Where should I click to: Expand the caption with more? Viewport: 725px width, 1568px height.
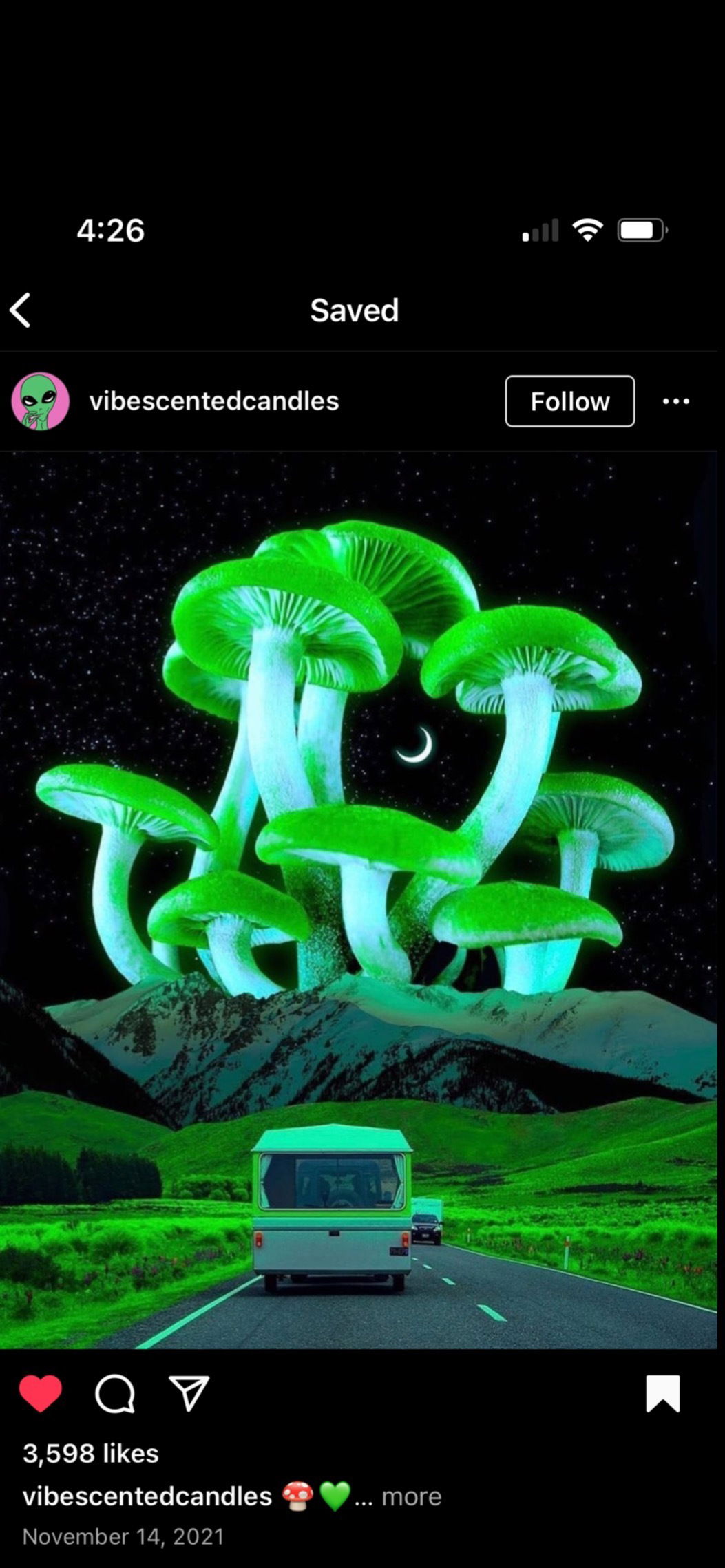411,1496
